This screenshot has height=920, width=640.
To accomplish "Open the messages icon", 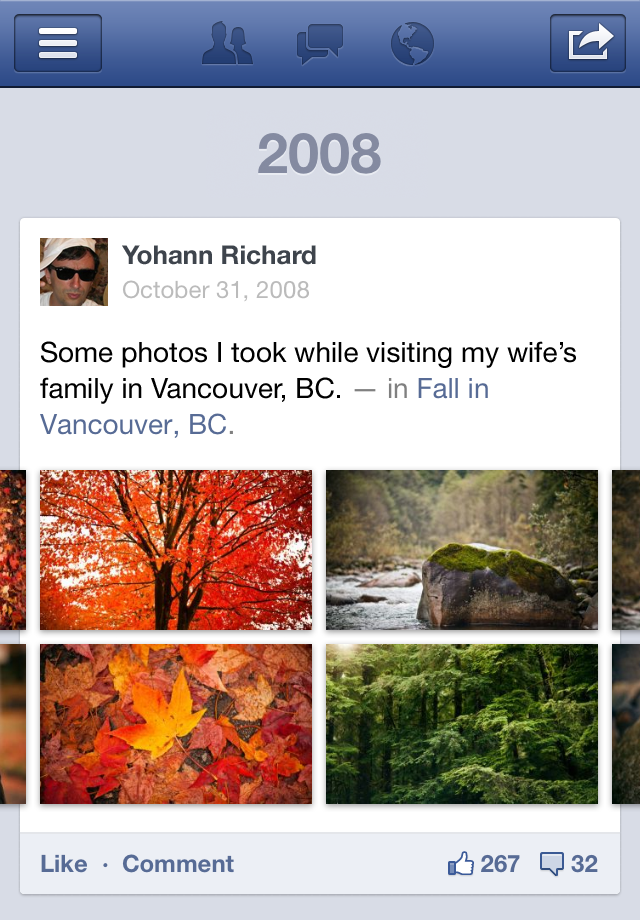I will [319, 44].
